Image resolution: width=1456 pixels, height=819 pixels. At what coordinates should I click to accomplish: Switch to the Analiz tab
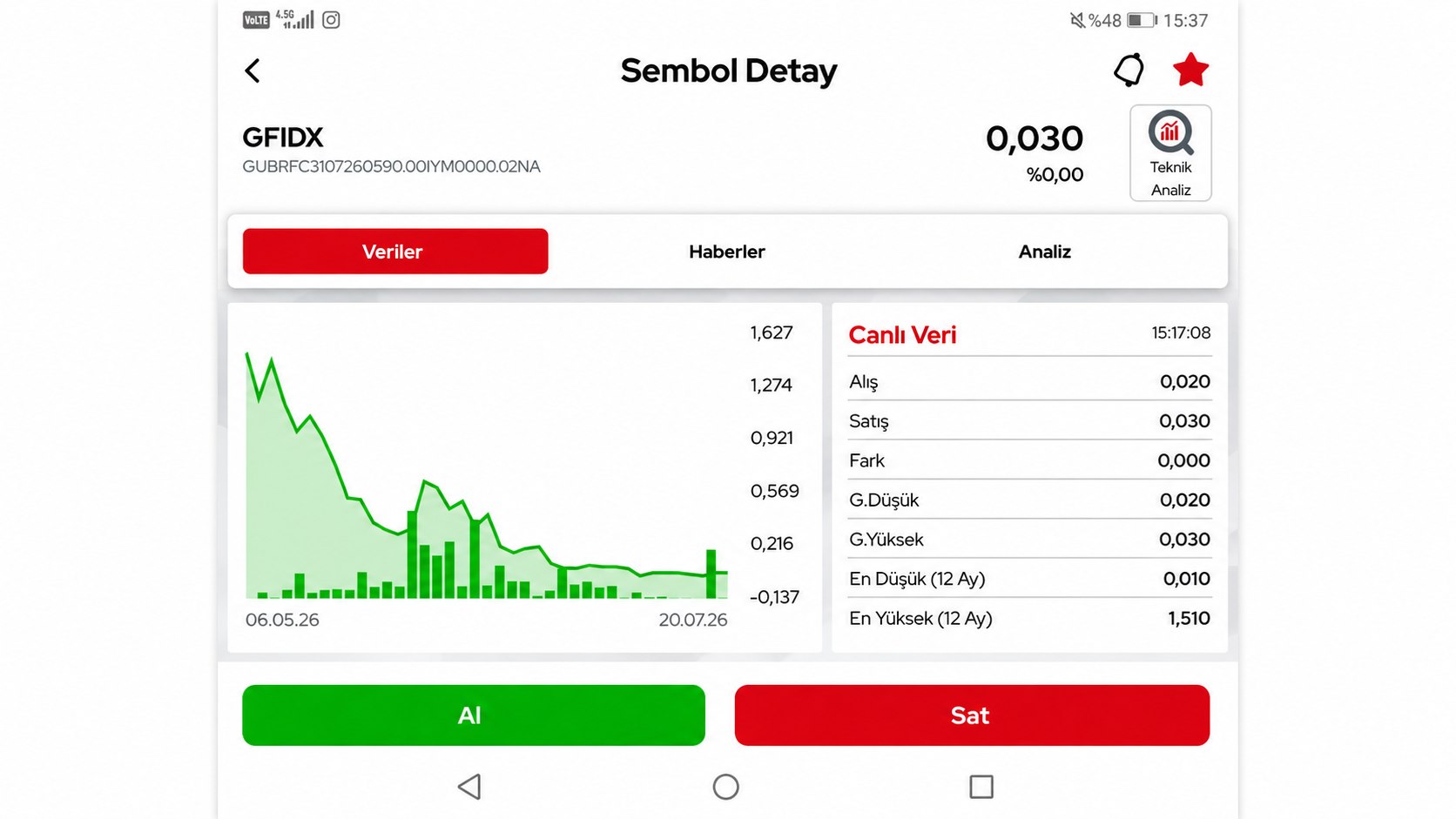[x=1044, y=252]
